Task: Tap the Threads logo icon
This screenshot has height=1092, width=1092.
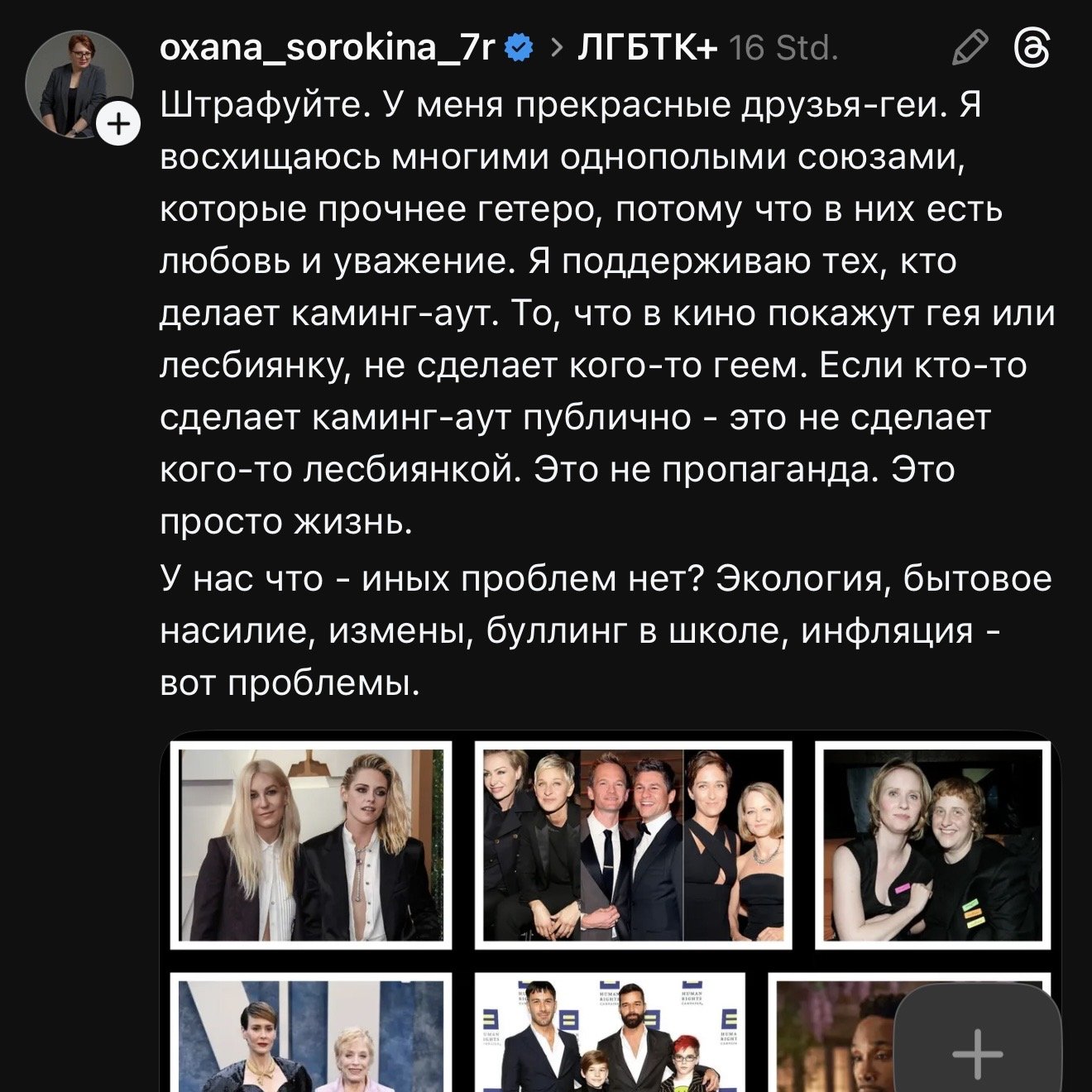Action: [1032, 48]
